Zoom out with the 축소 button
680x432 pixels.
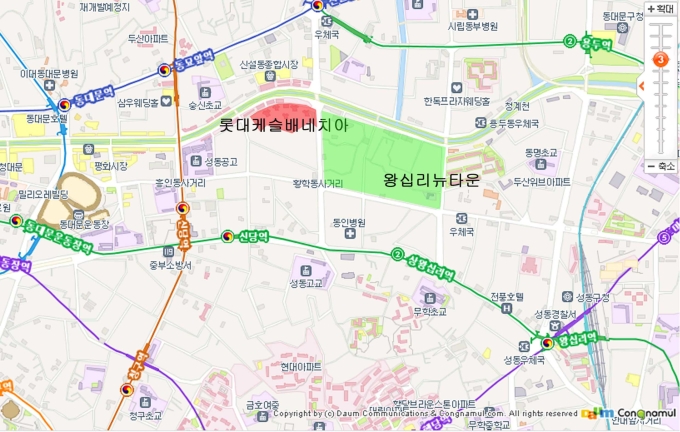[x=661, y=166]
